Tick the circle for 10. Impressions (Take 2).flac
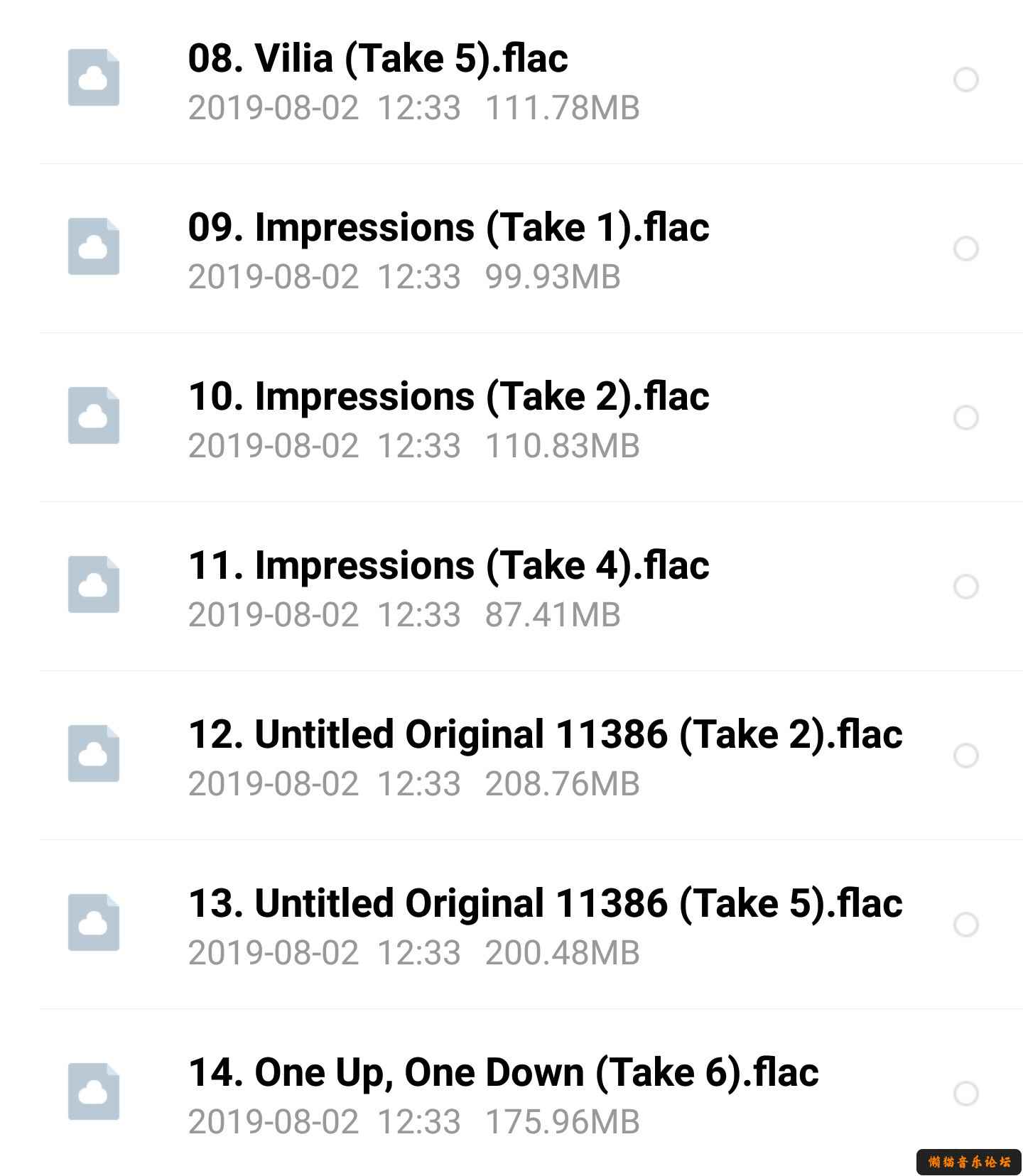The image size is (1023, 1176). 965,418
